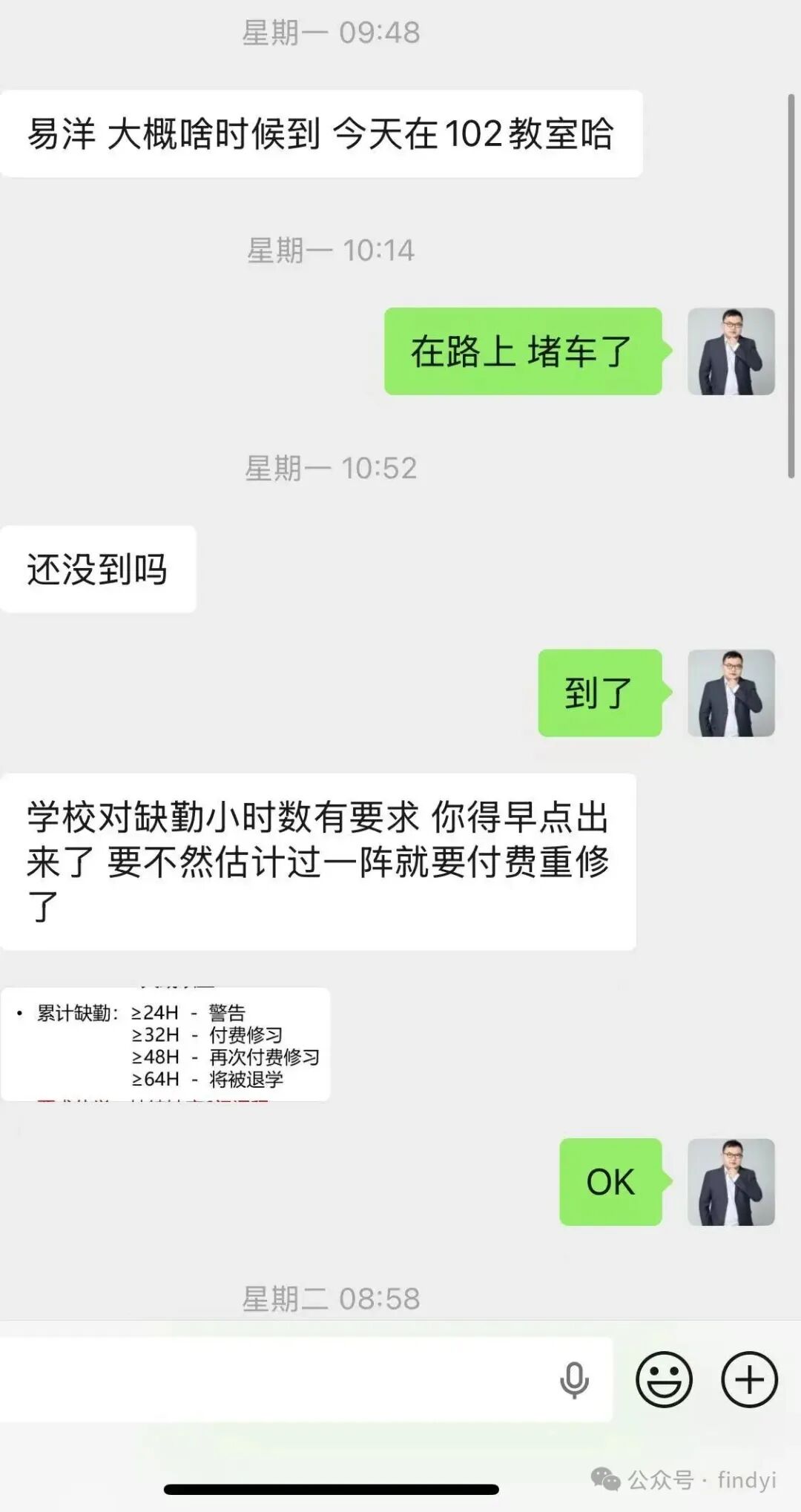Switch to voice input with the microphone icon
Image resolution: width=801 pixels, height=1512 pixels.
(574, 1380)
